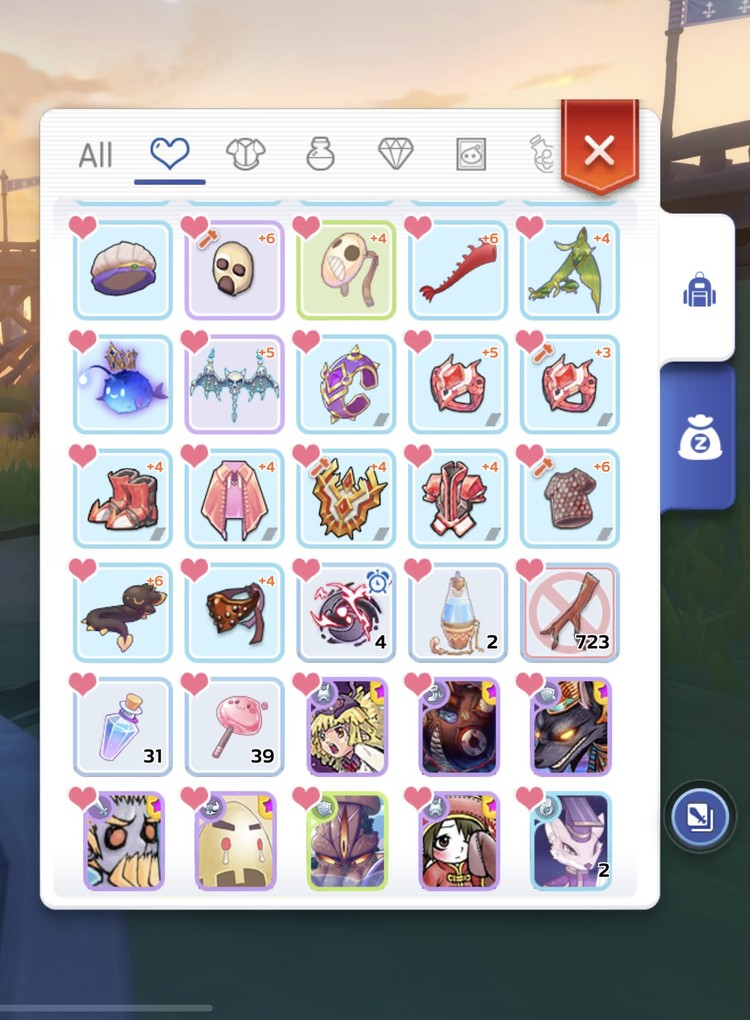Tap the branch item with 723 count
Image resolution: width=750 pixels, height=1020 pixels.
[x=570, y=612]
